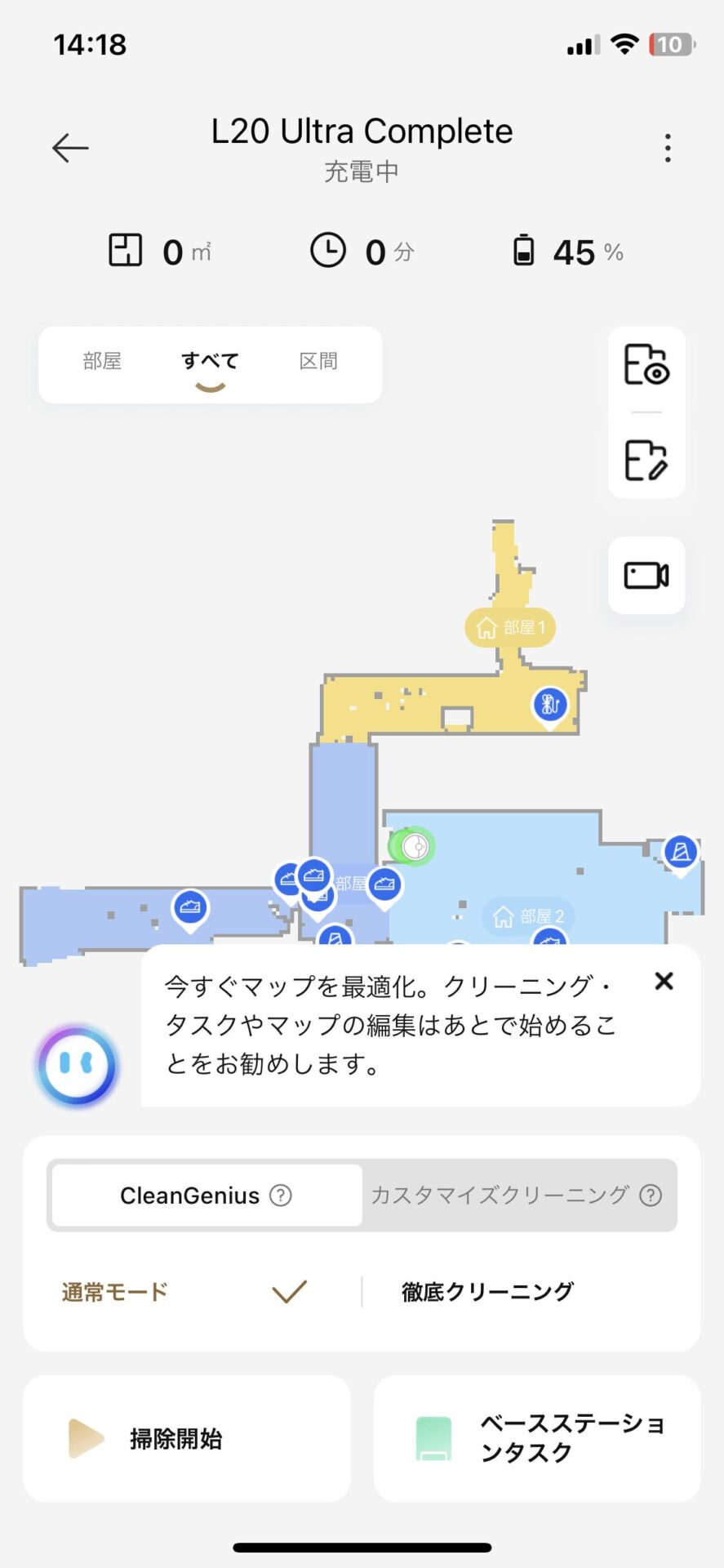The width and height of the screenshot is (724, 1568).
Task: Open ベースステーションタスク
Action: [x=537, y=1438]
